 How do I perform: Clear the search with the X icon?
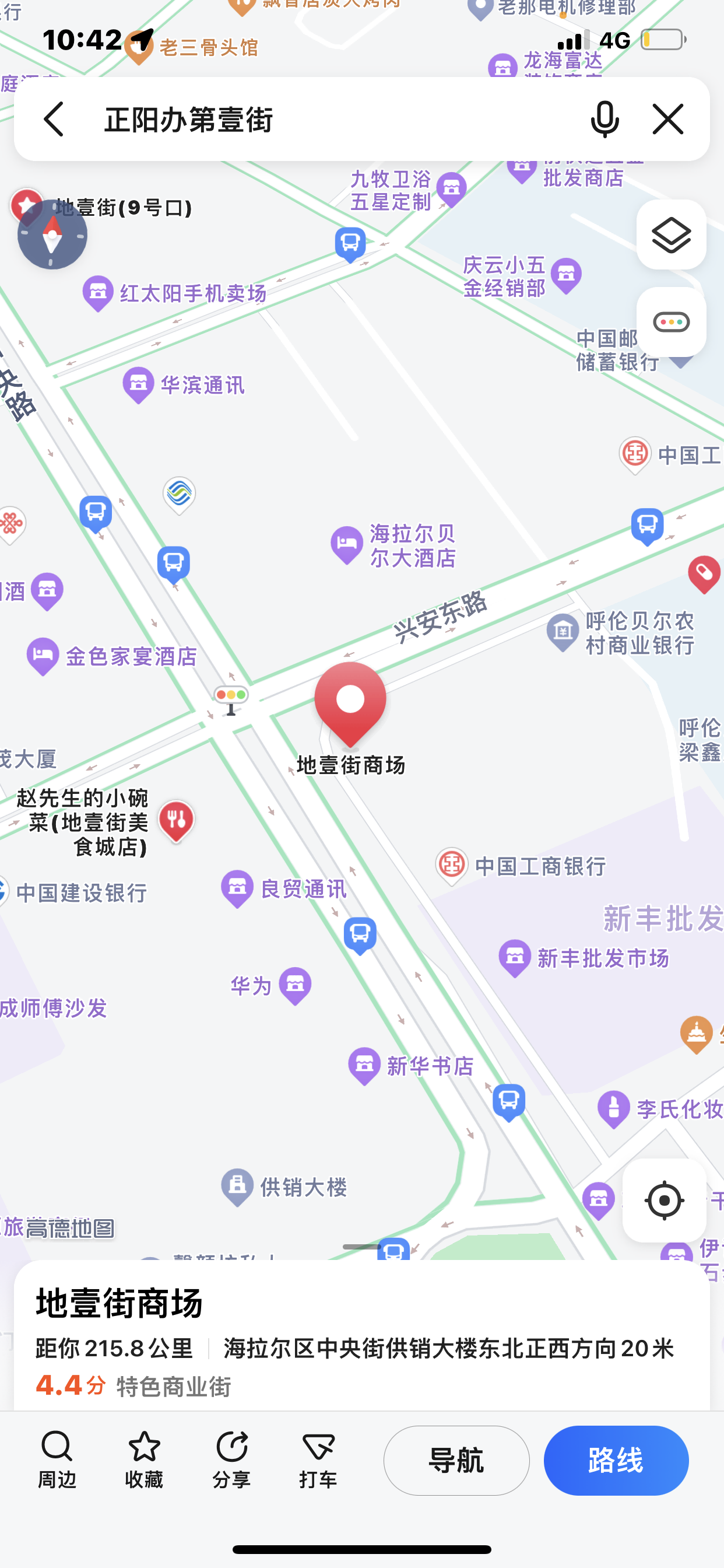(x=667, y=118)
